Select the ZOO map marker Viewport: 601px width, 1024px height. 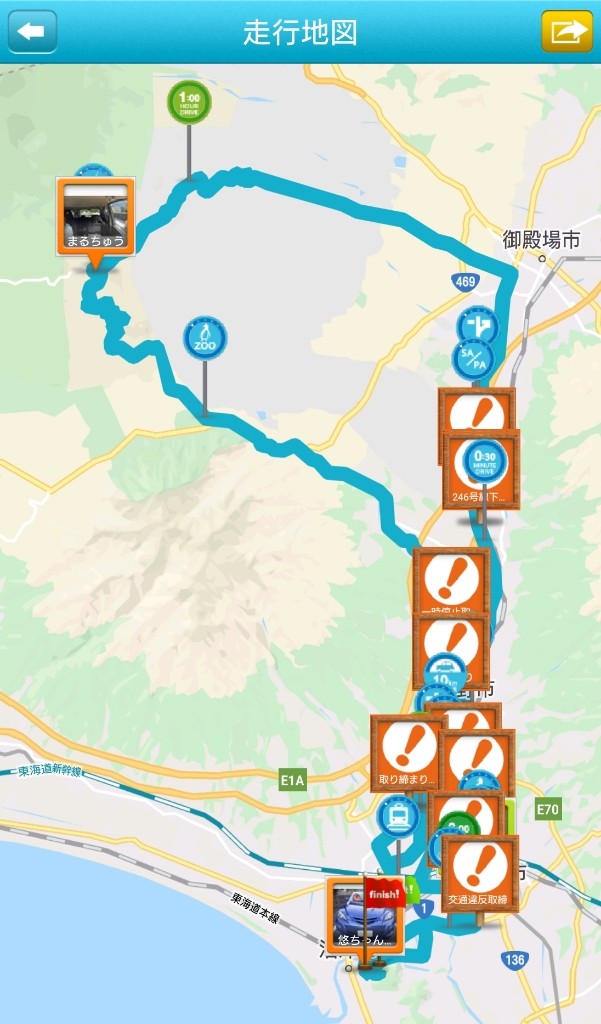pos(205,339)
